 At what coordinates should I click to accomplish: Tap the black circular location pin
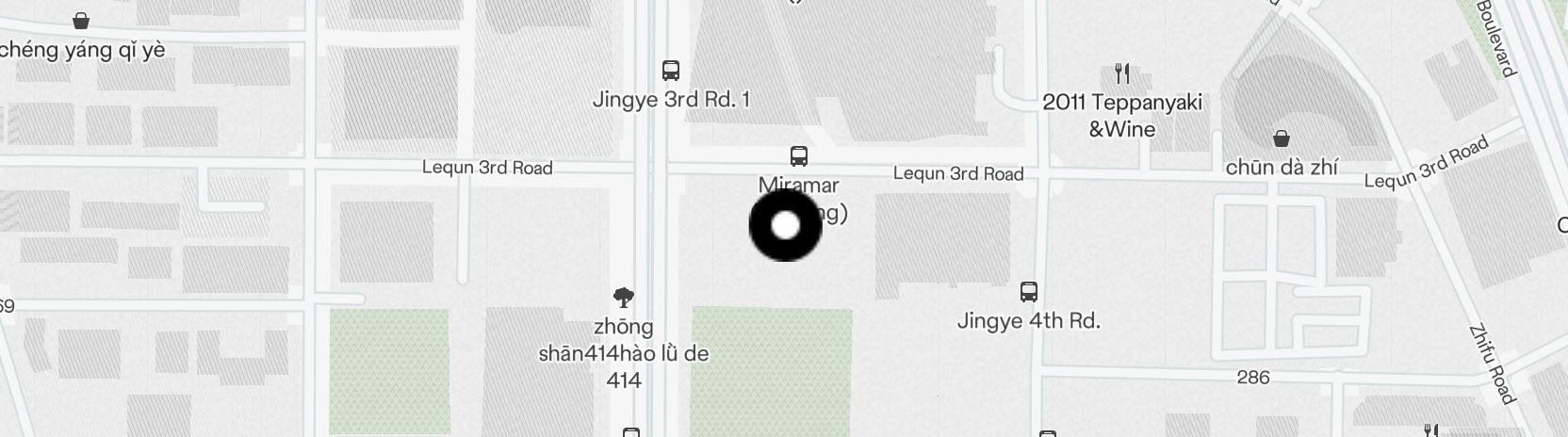pos(785,226)
